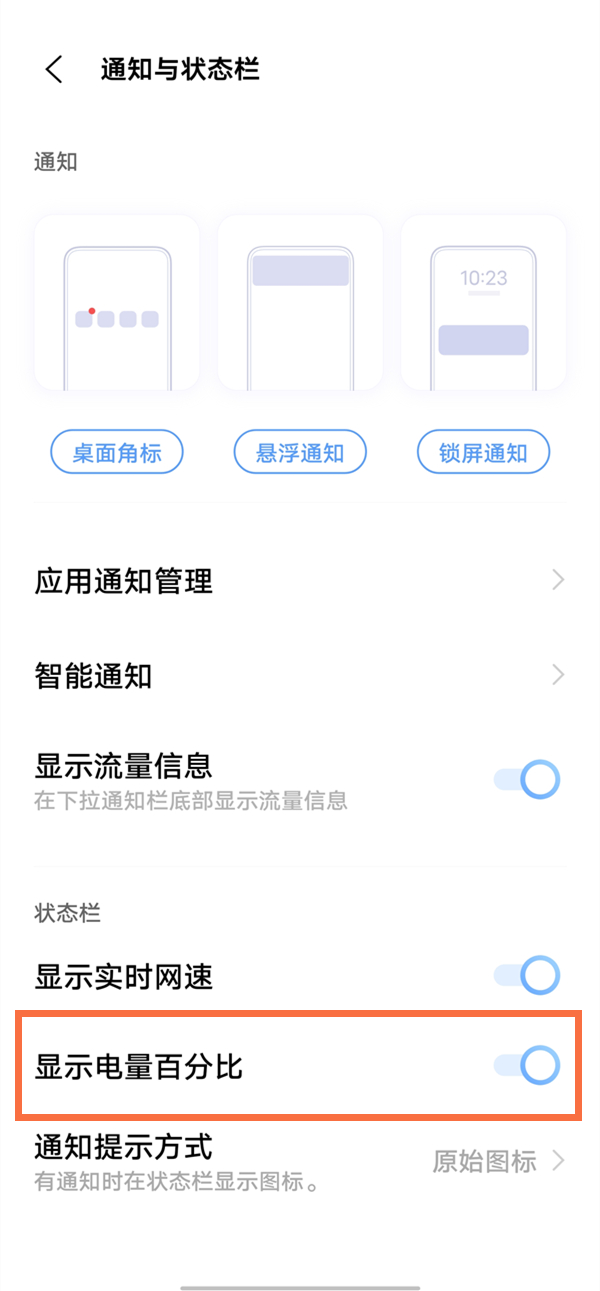
Task: Open the desktop badge preview card
Action: (117, 303)
